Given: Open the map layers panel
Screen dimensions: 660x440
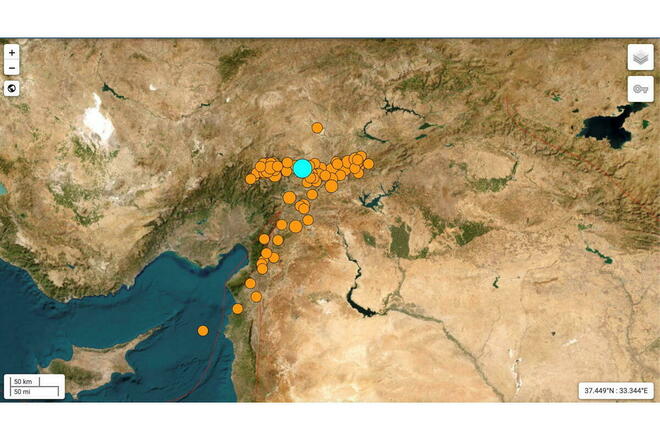Looking at the screenshot, I should 640,57.
